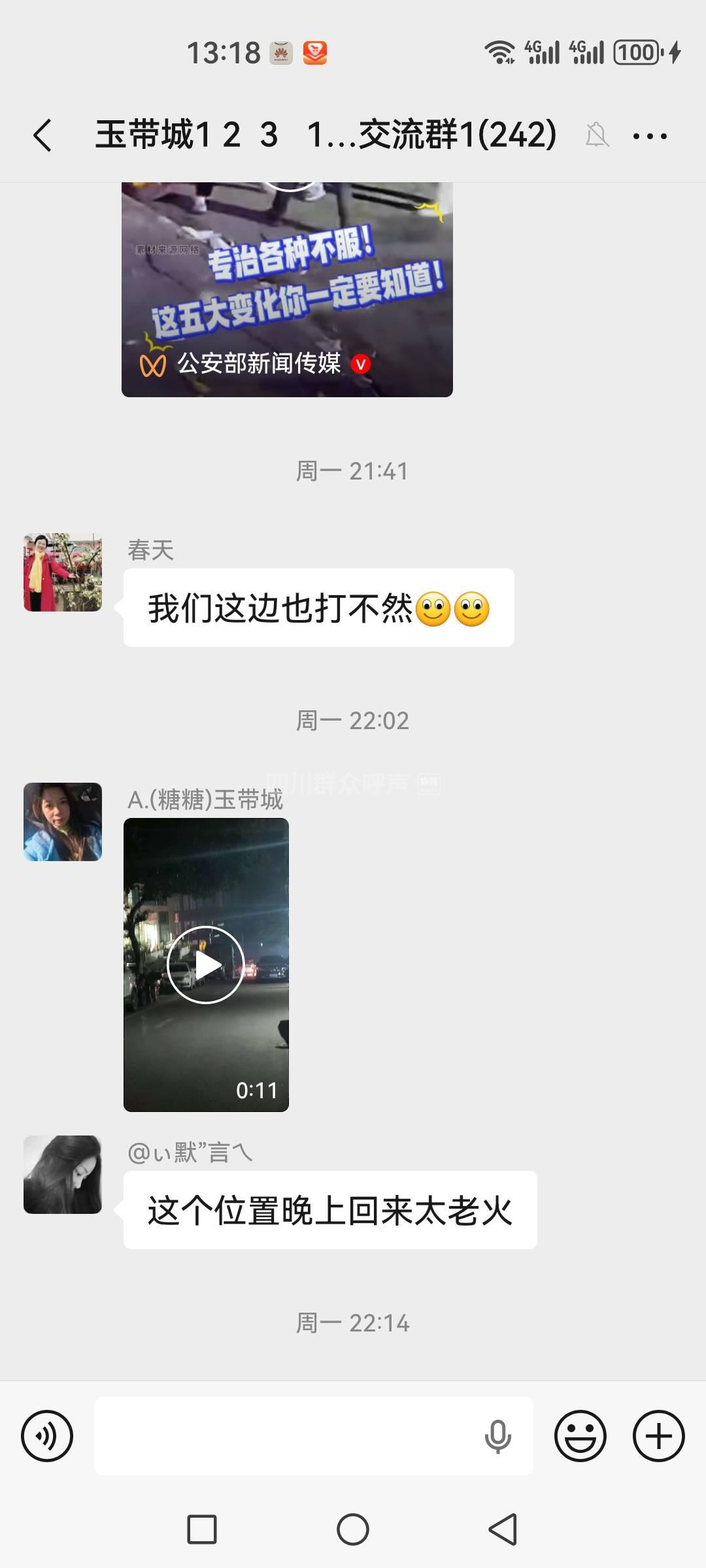The image size is (706, 1568).
Task: Open the group chat overflow menu
Action: tap(650, 136)
